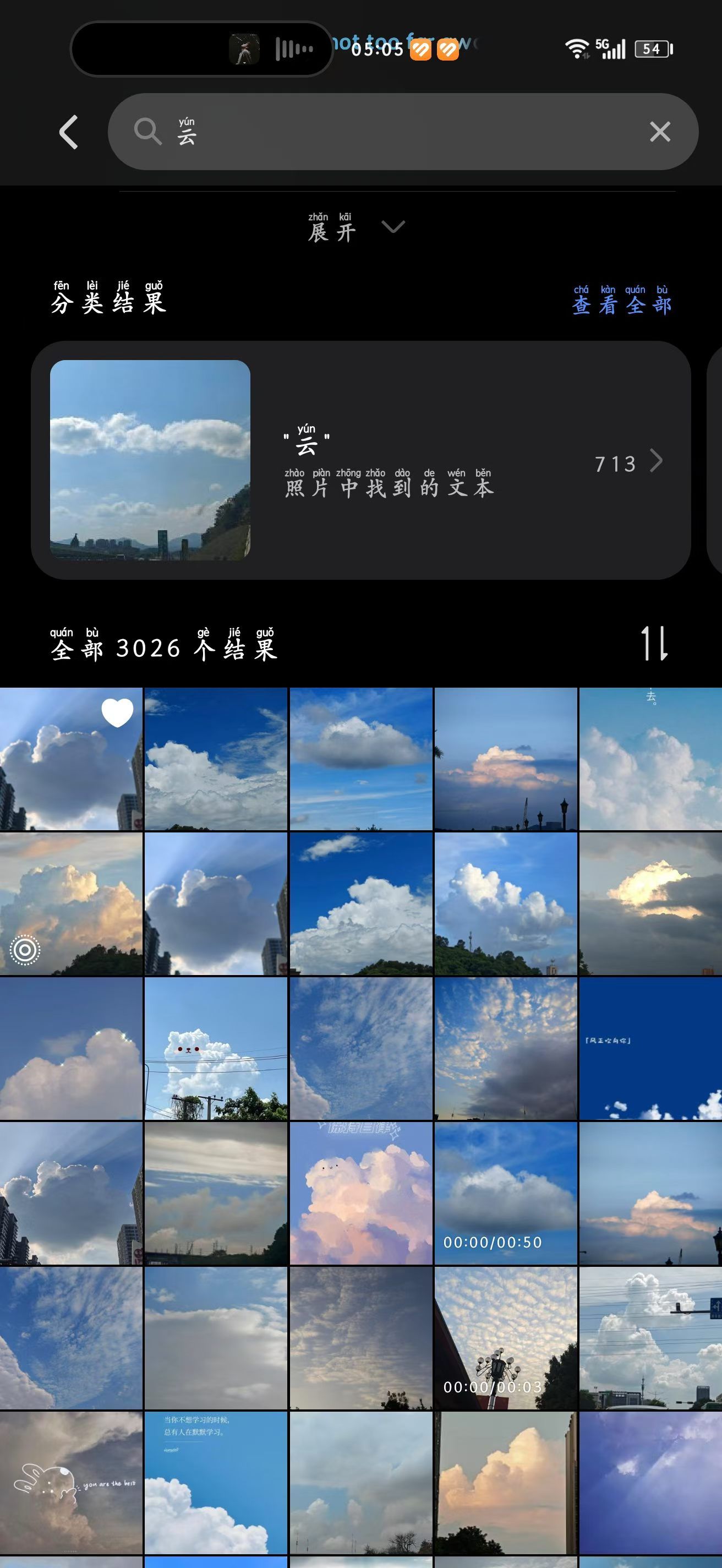This screenshot has height=1568, width=722.
Task: Open the dark blue image with 风正吹向你 text
Action: tap(650, 1049)
